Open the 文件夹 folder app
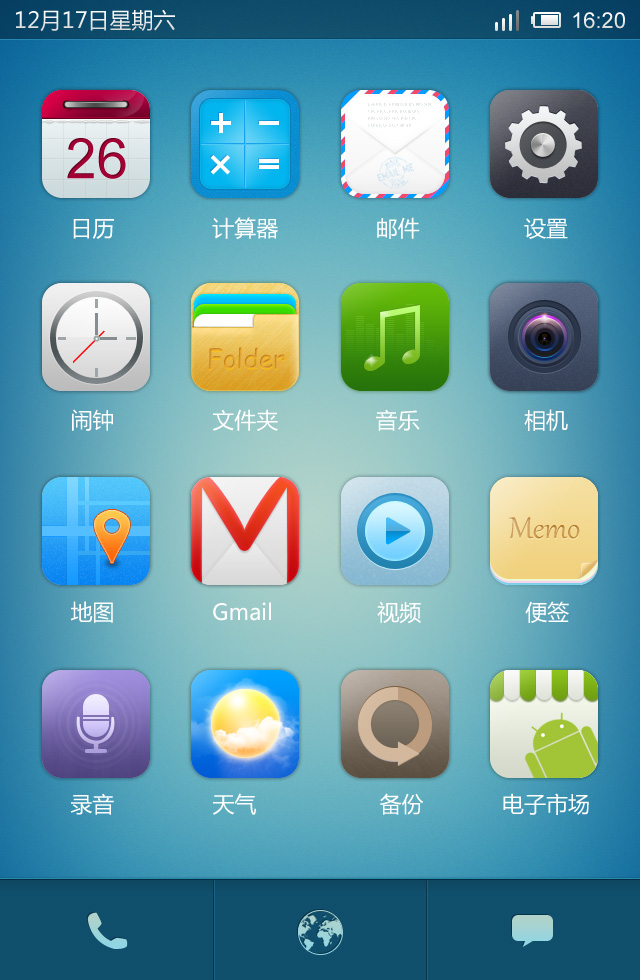This screenshot has height=980, width=640. (245, 337)
